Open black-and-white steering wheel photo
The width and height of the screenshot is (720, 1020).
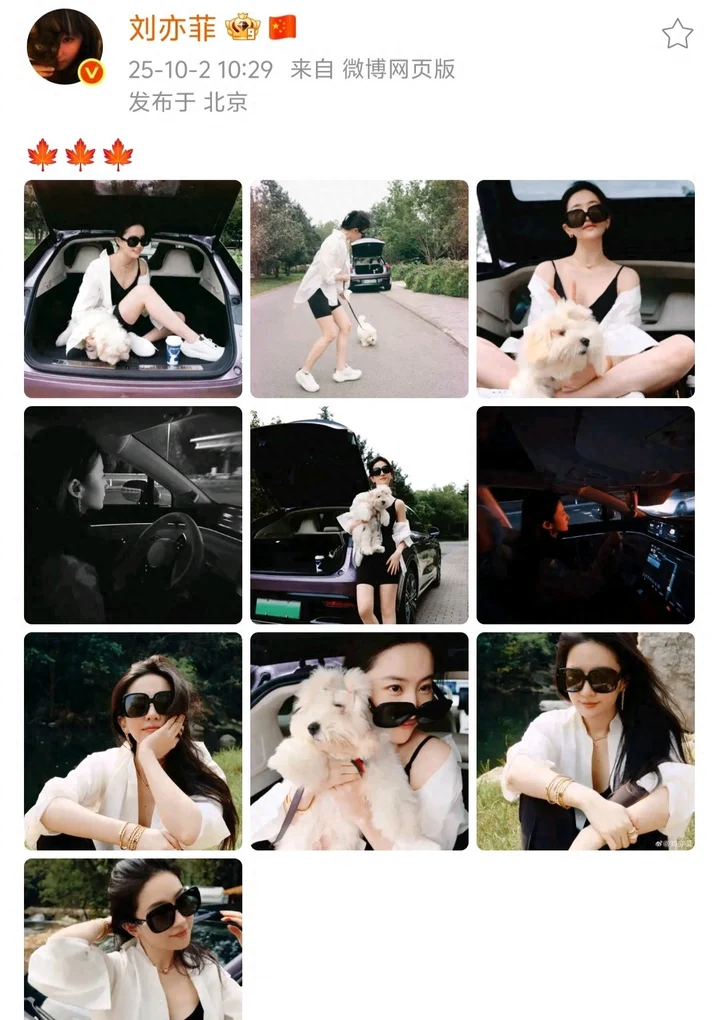tap(133, 515)
